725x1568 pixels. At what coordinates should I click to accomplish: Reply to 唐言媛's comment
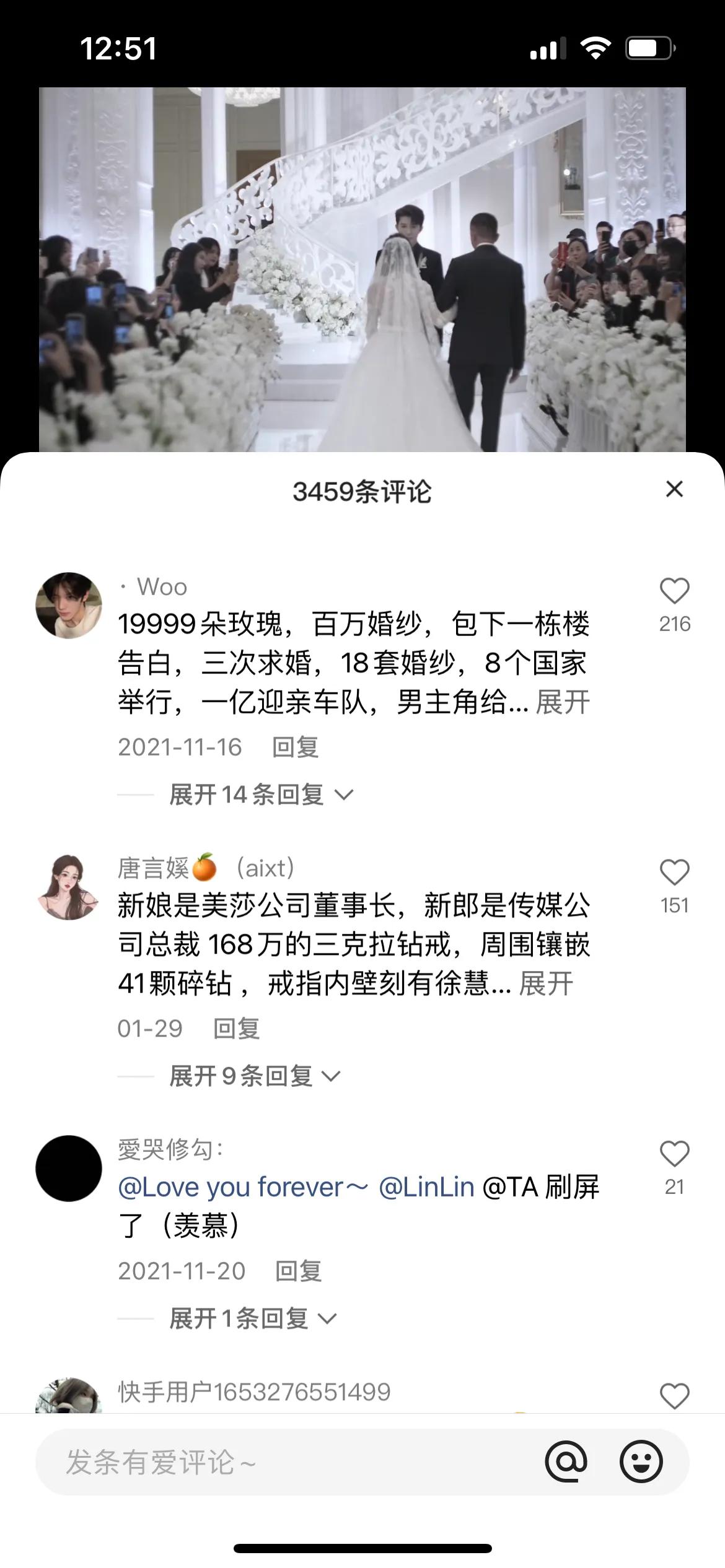[x=237, y=1029]
